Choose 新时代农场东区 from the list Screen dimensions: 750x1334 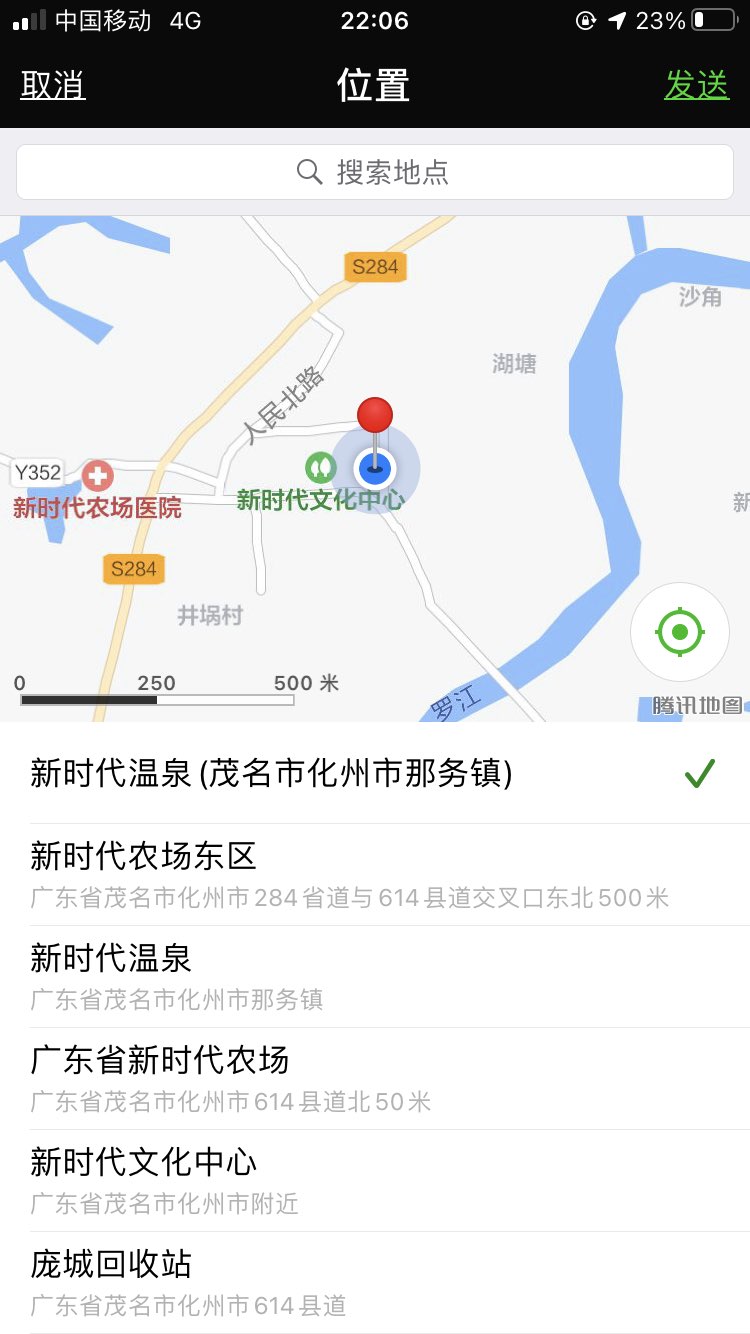[375, 875]
